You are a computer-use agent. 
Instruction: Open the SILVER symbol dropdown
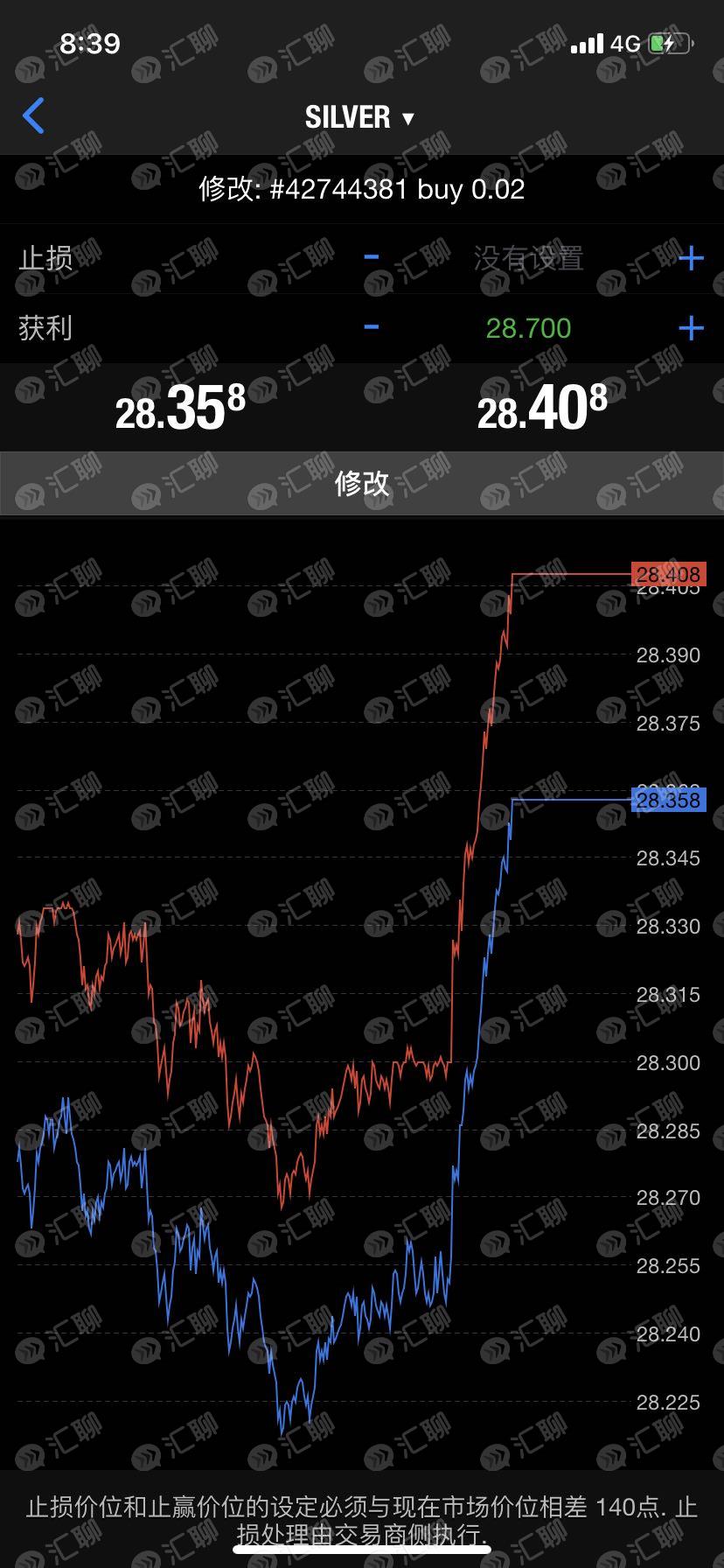point(359,117)
